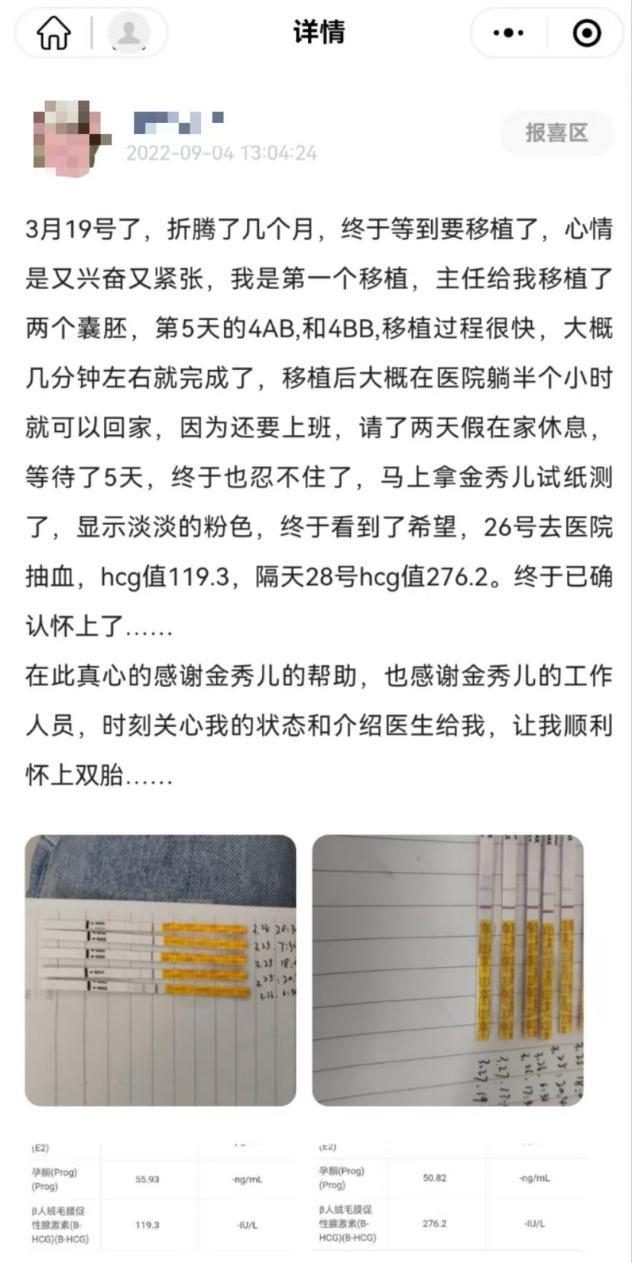Open the three-dot more menu
This screenshot has width=632, height=1263.
(509, 33)
